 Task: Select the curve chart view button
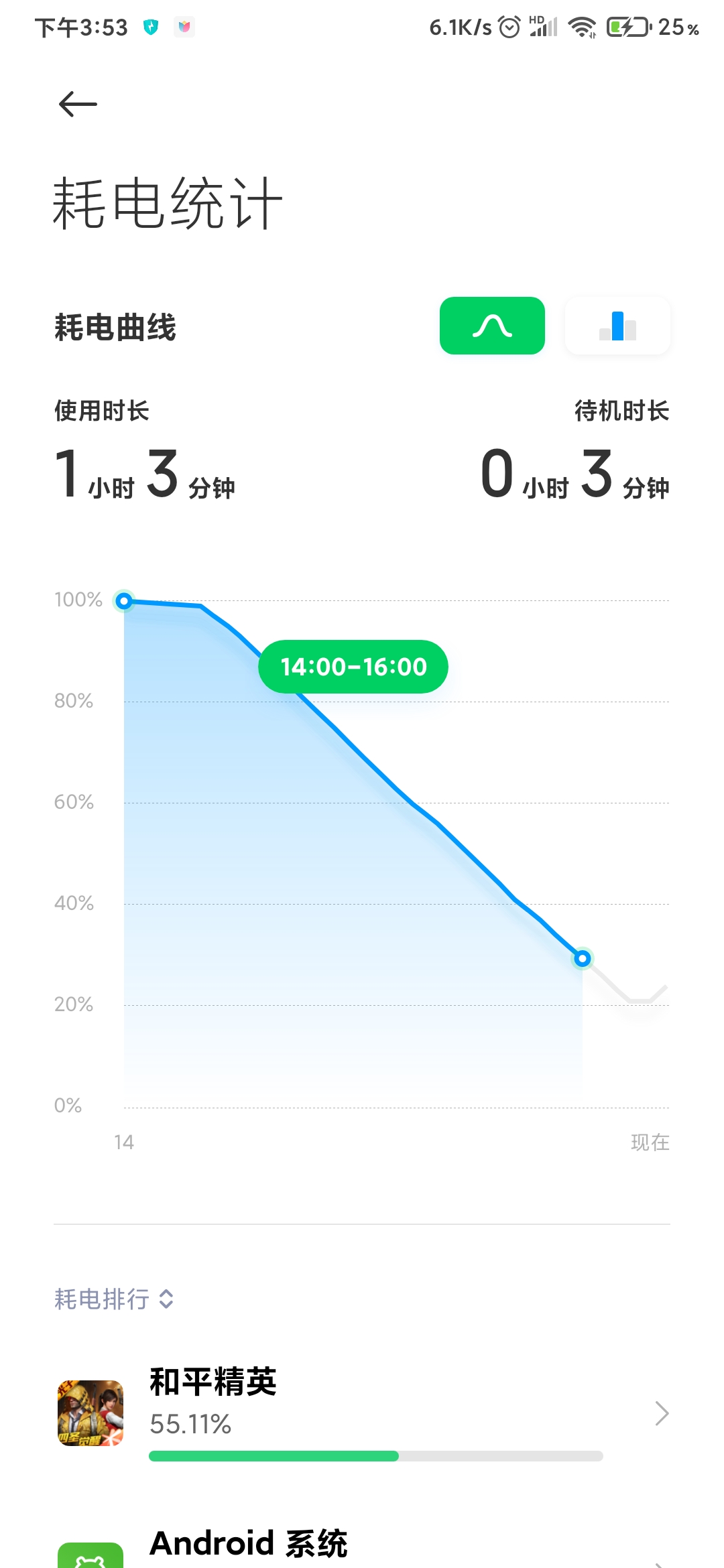tap(492, 326)
